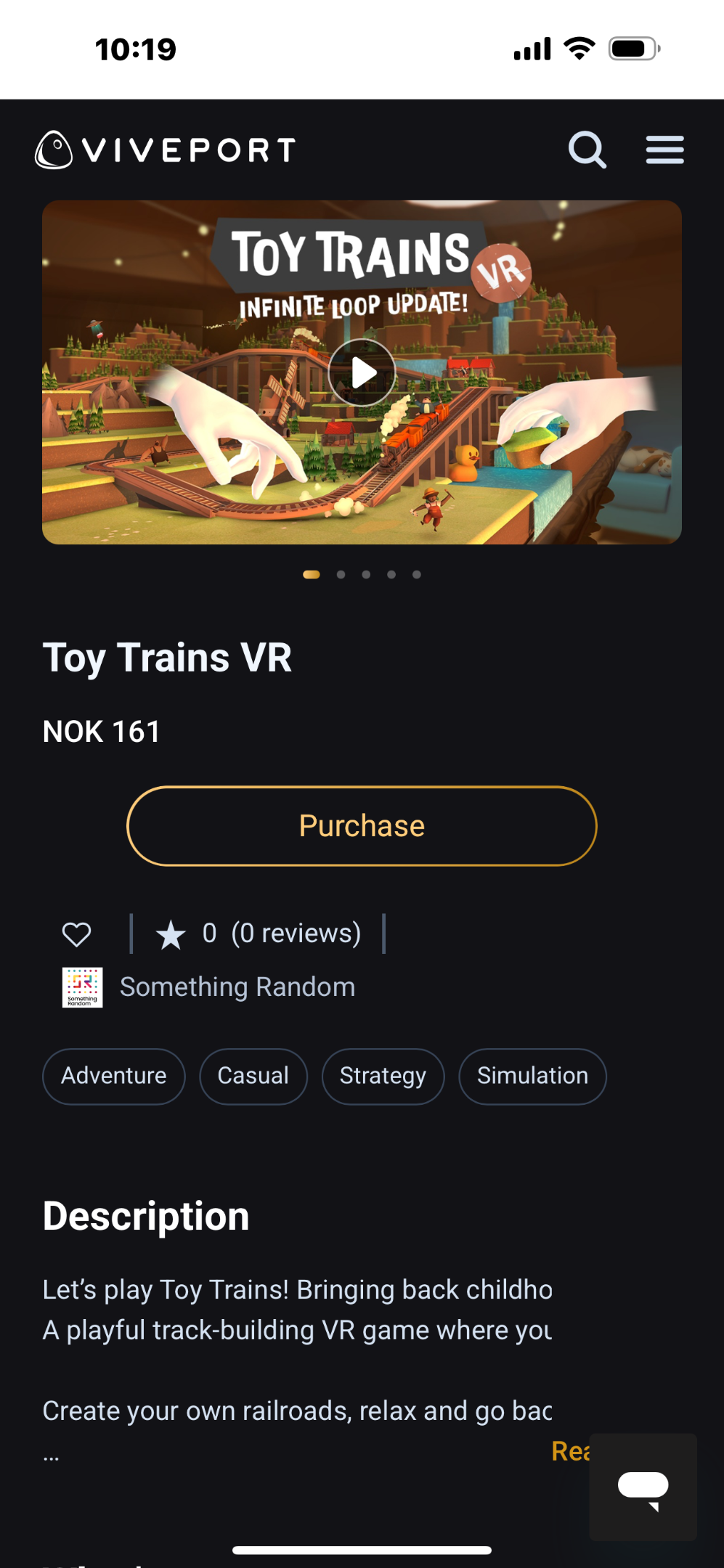Open the search magnifier icon

(x=587, y=150)
